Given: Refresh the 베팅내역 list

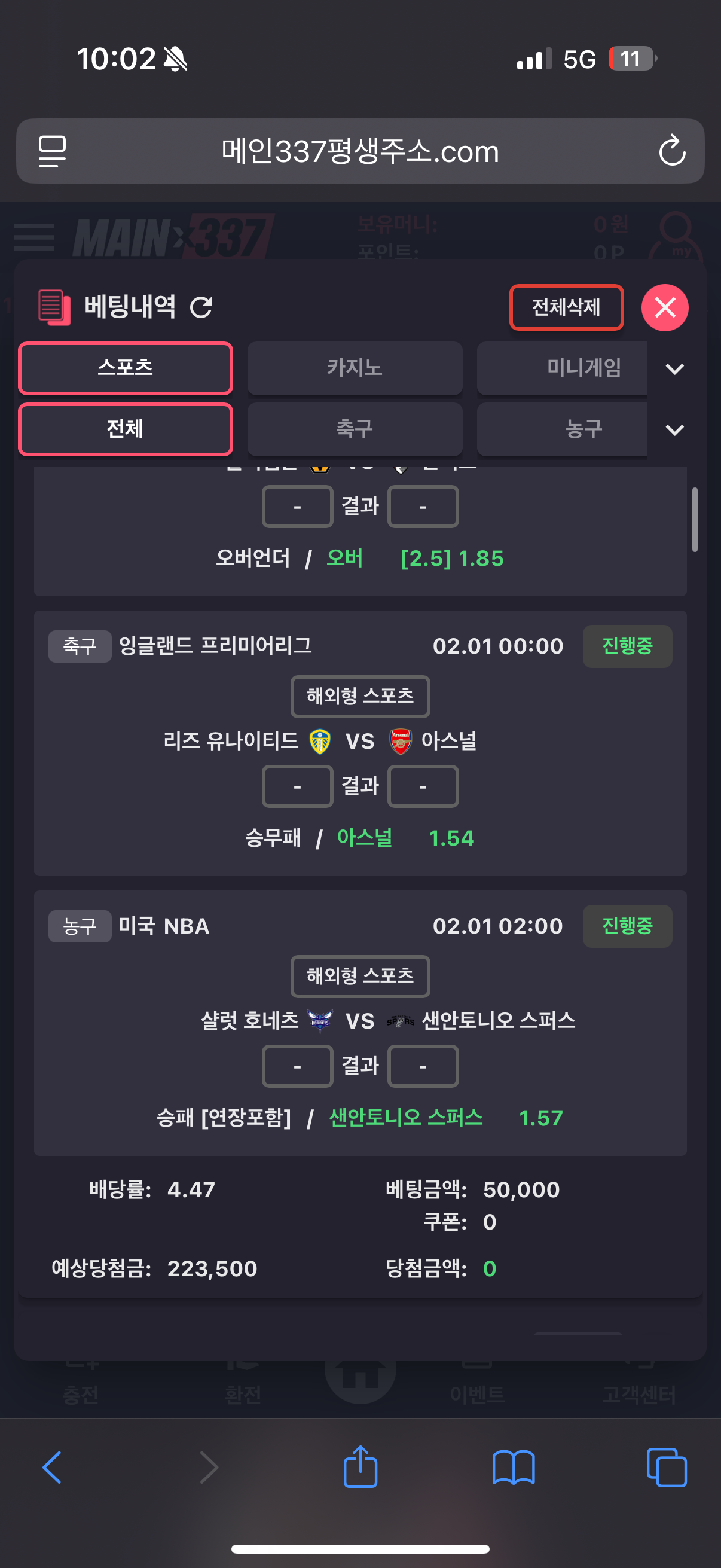Looking at the screenshot, I should (x=201, y=307).
